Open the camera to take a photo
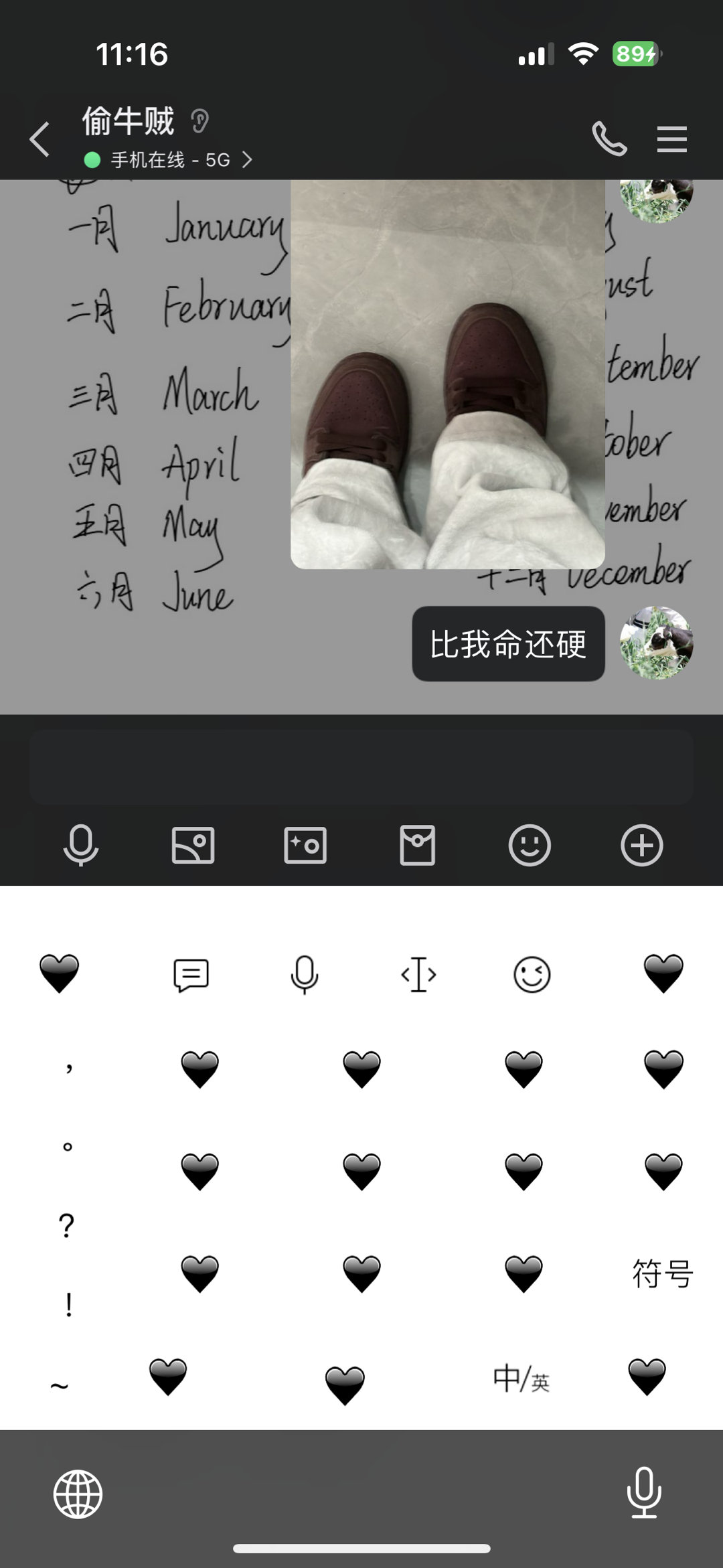The image size is (723, 1568). coord(305,846)
